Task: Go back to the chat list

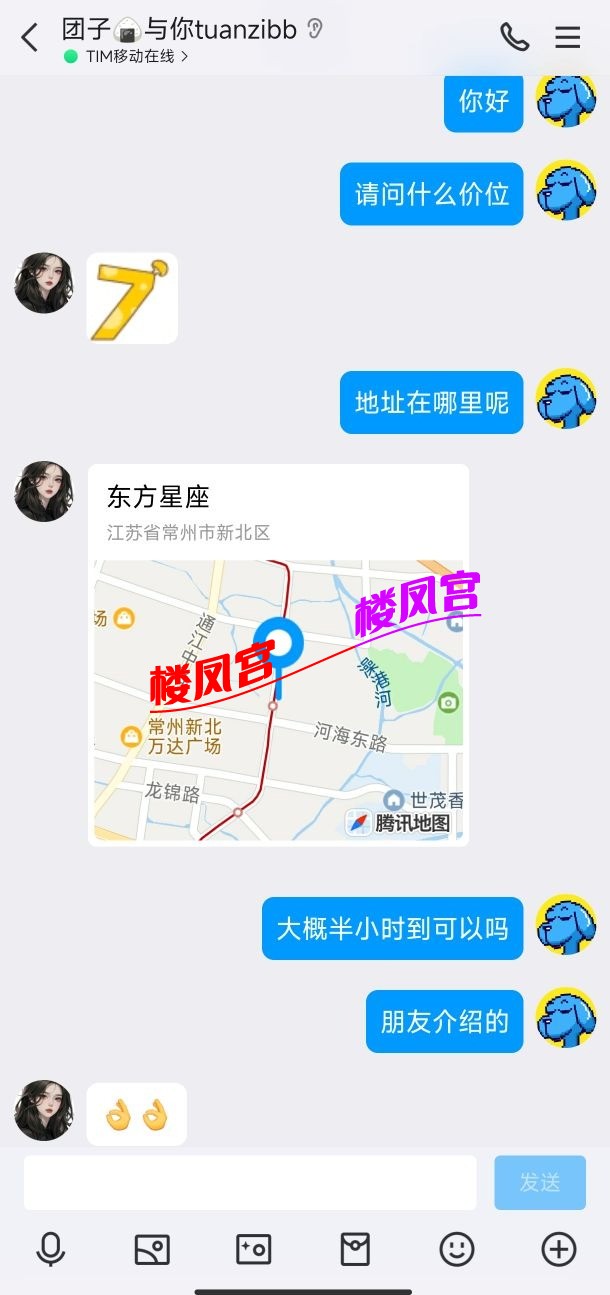Action: (29, 38)
